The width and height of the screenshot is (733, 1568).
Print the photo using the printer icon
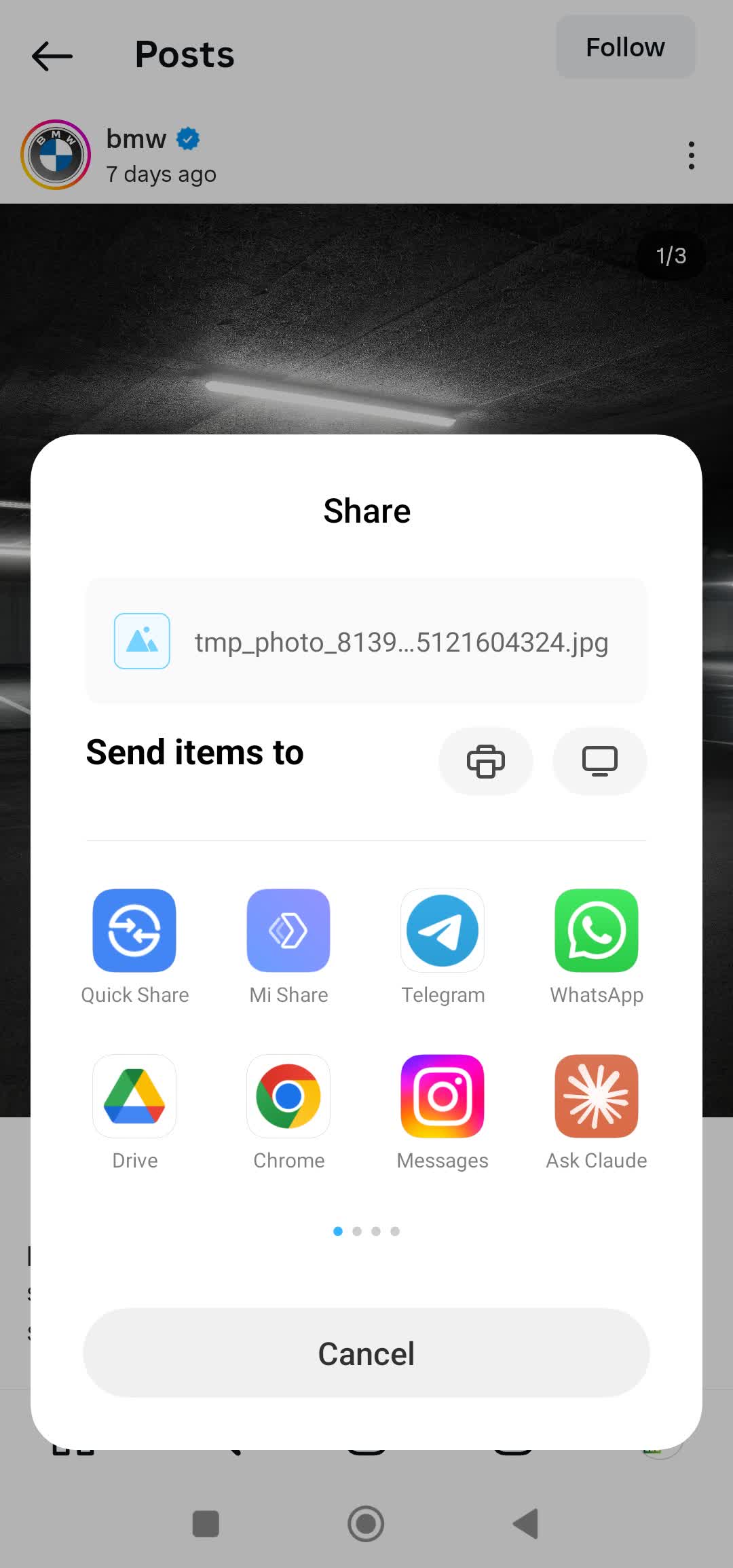[x=486, y=761]
